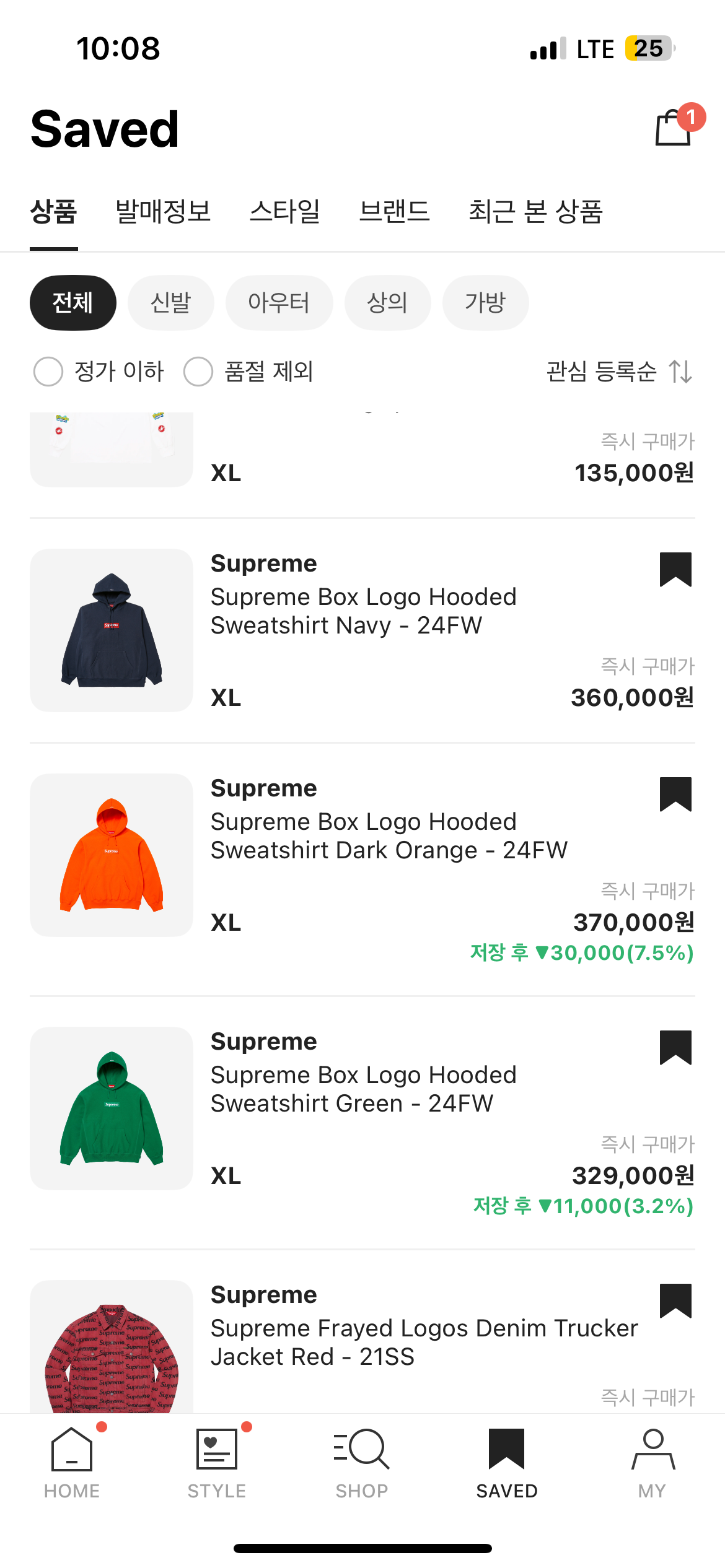Screen dimensions: 725x1568
Task: Select the 신발 filter chip
Action: [171, 303]
